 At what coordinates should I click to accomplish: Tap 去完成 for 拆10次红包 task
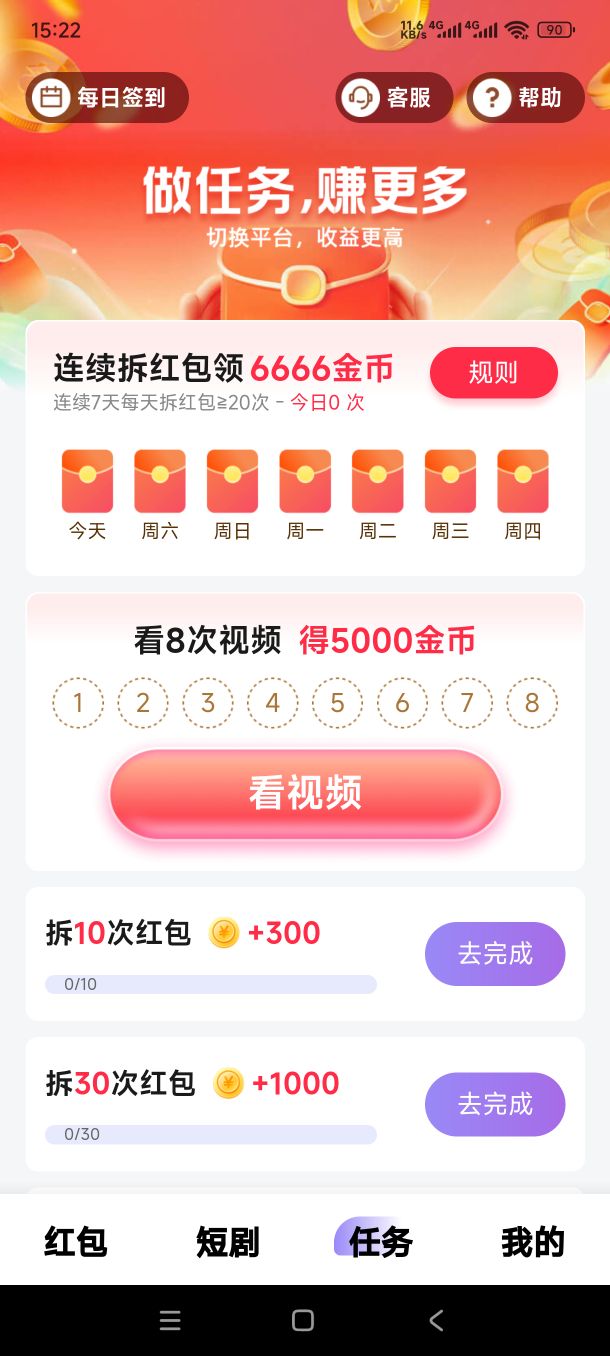[x=495, y=954]
